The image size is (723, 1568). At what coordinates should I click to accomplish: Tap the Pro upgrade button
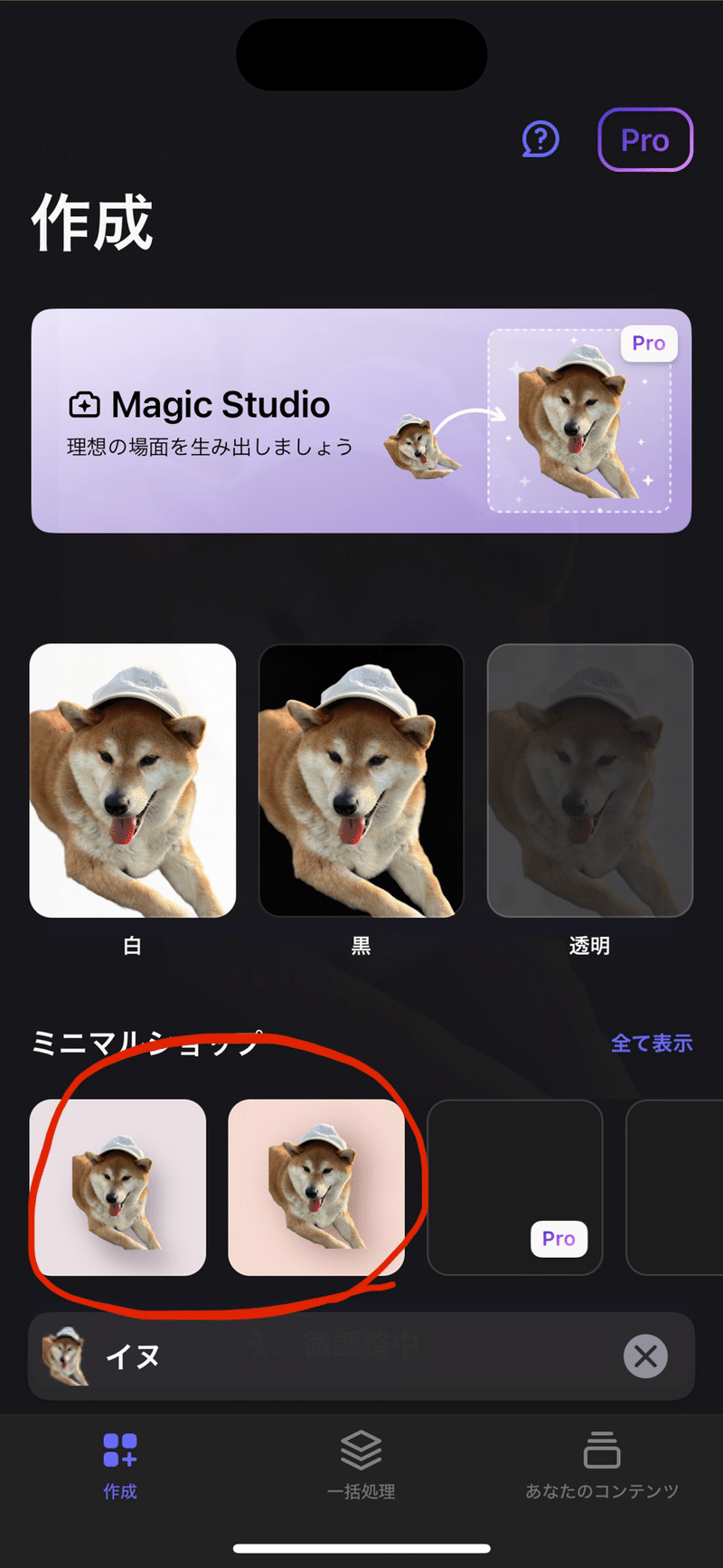645,140
